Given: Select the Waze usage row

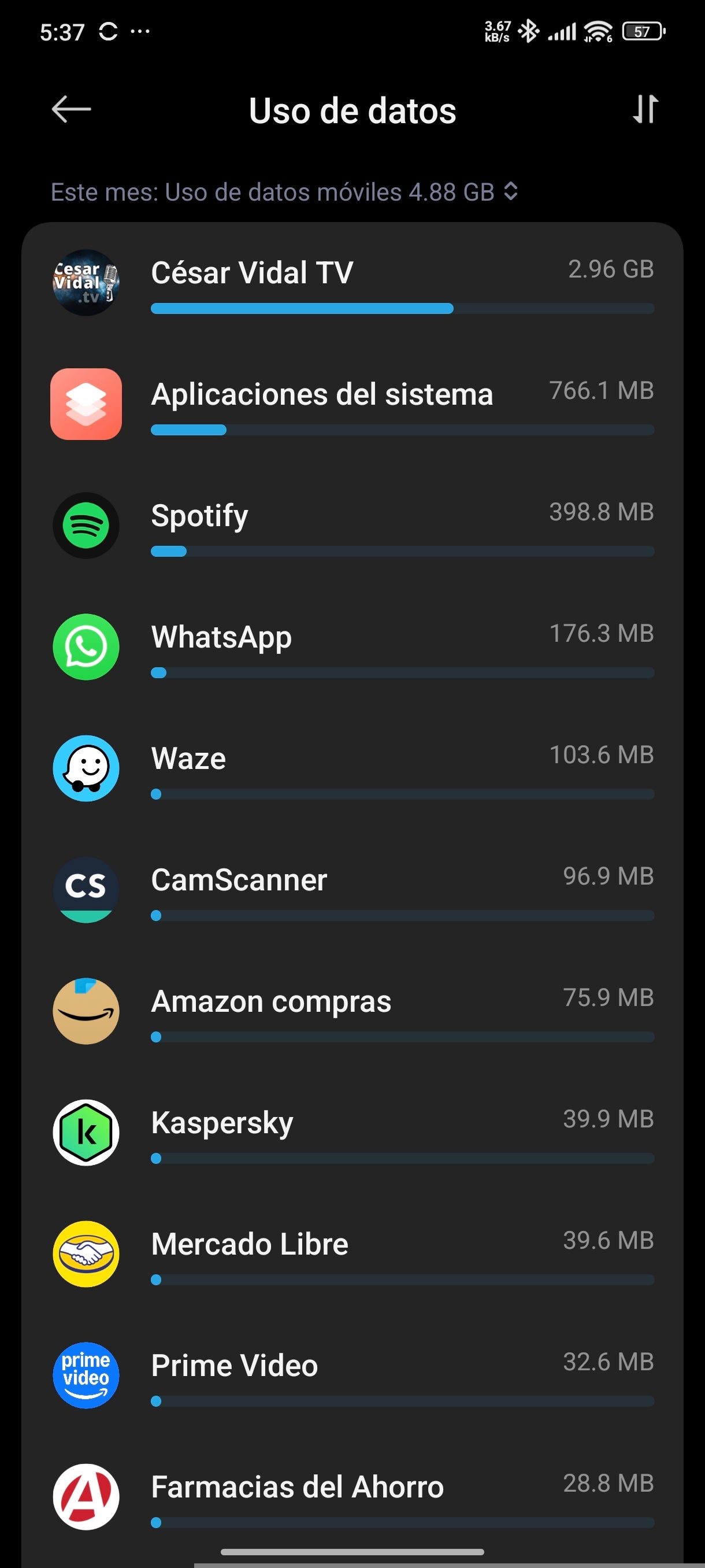Looking at the screenshot, I should coord(352,768).
